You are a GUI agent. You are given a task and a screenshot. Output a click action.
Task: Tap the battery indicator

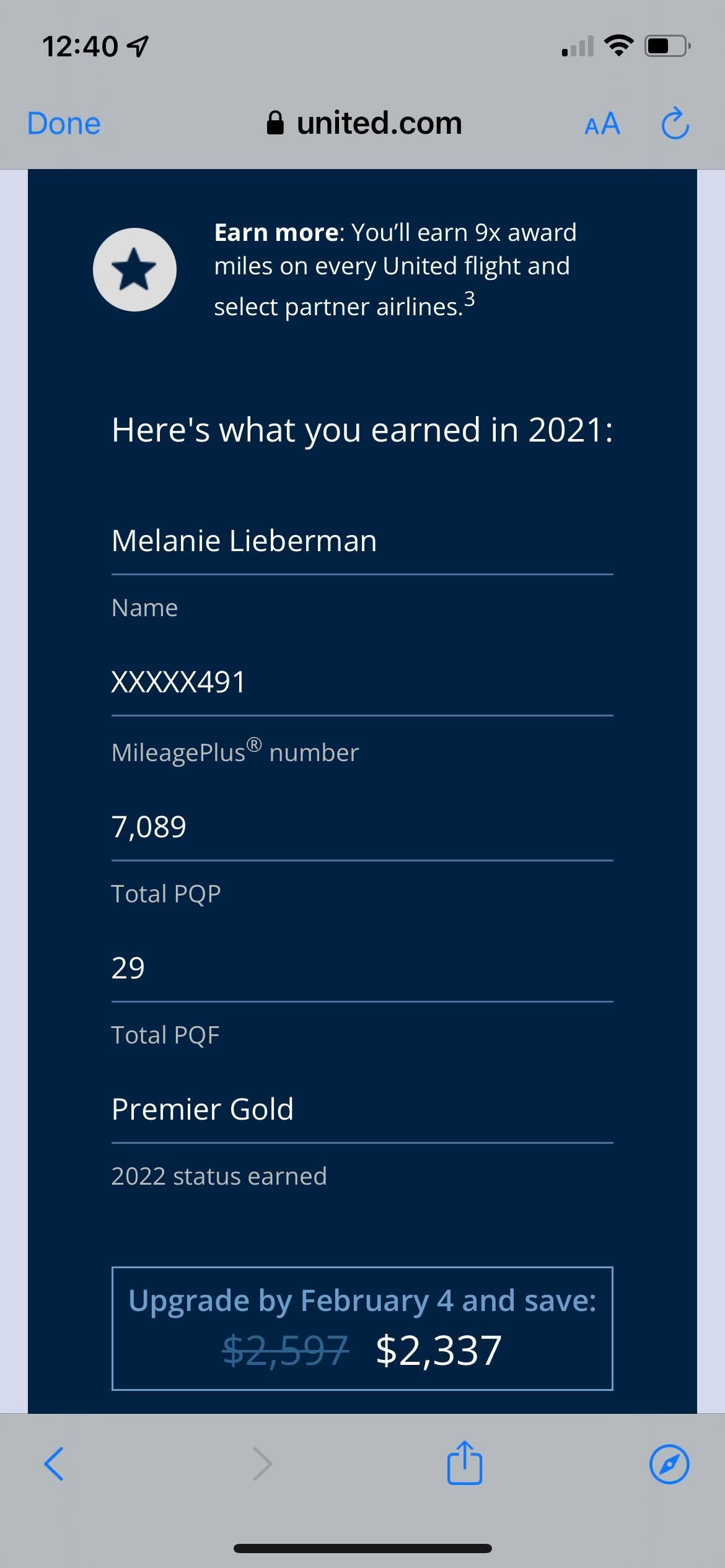pos(663,45)
